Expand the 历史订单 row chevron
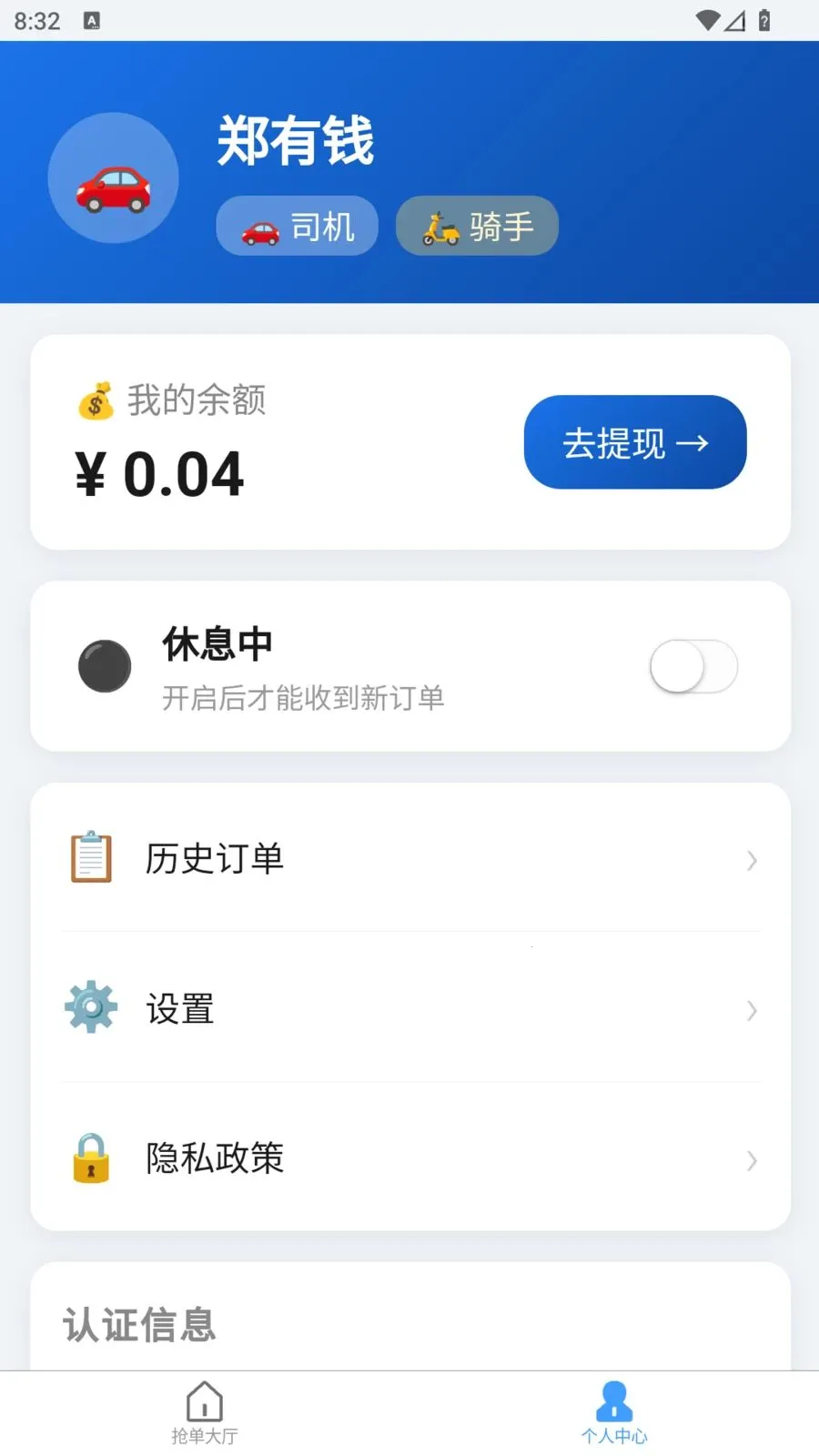Image resolution: width=819 pixels, height=1456 pixels. click(752, 860)
